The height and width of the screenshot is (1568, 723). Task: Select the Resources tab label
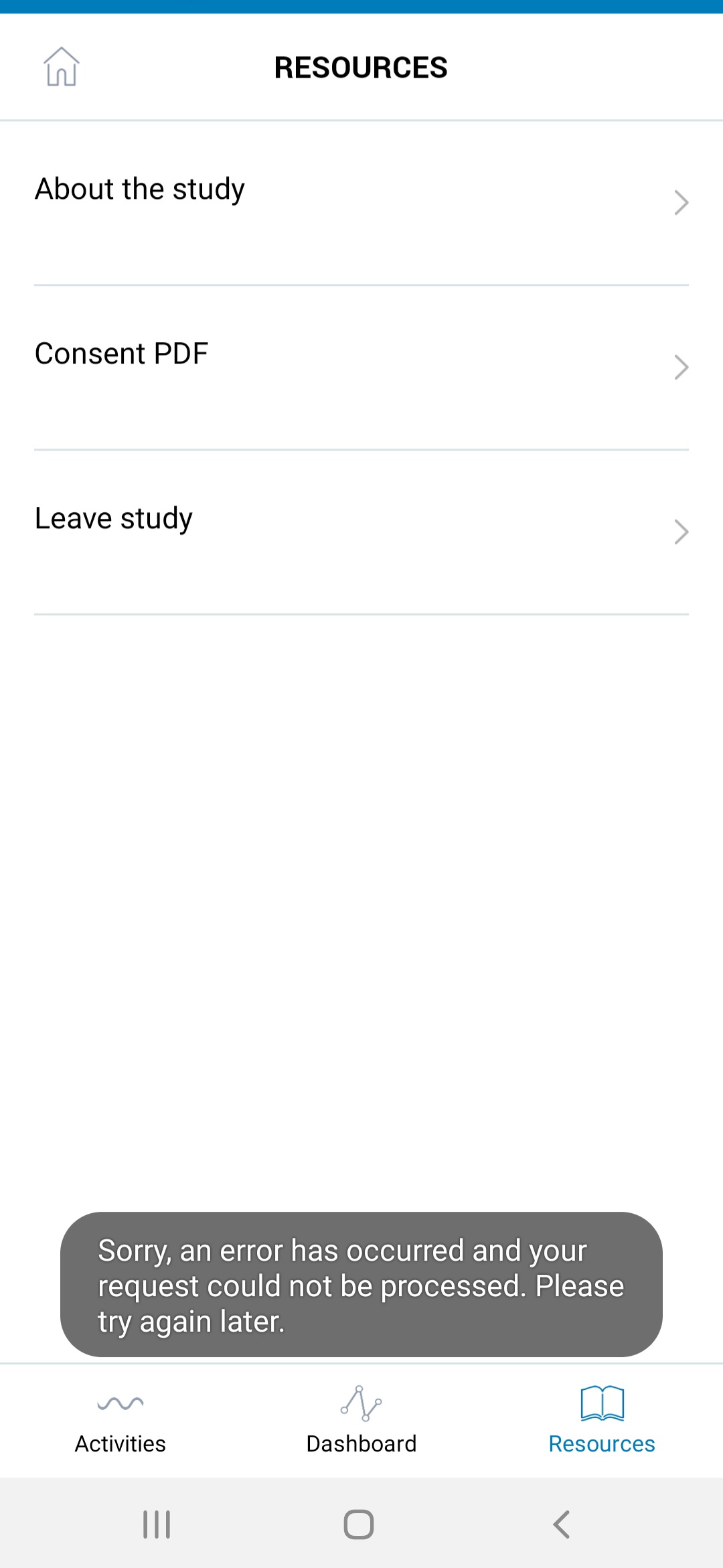coord(600,1443)
